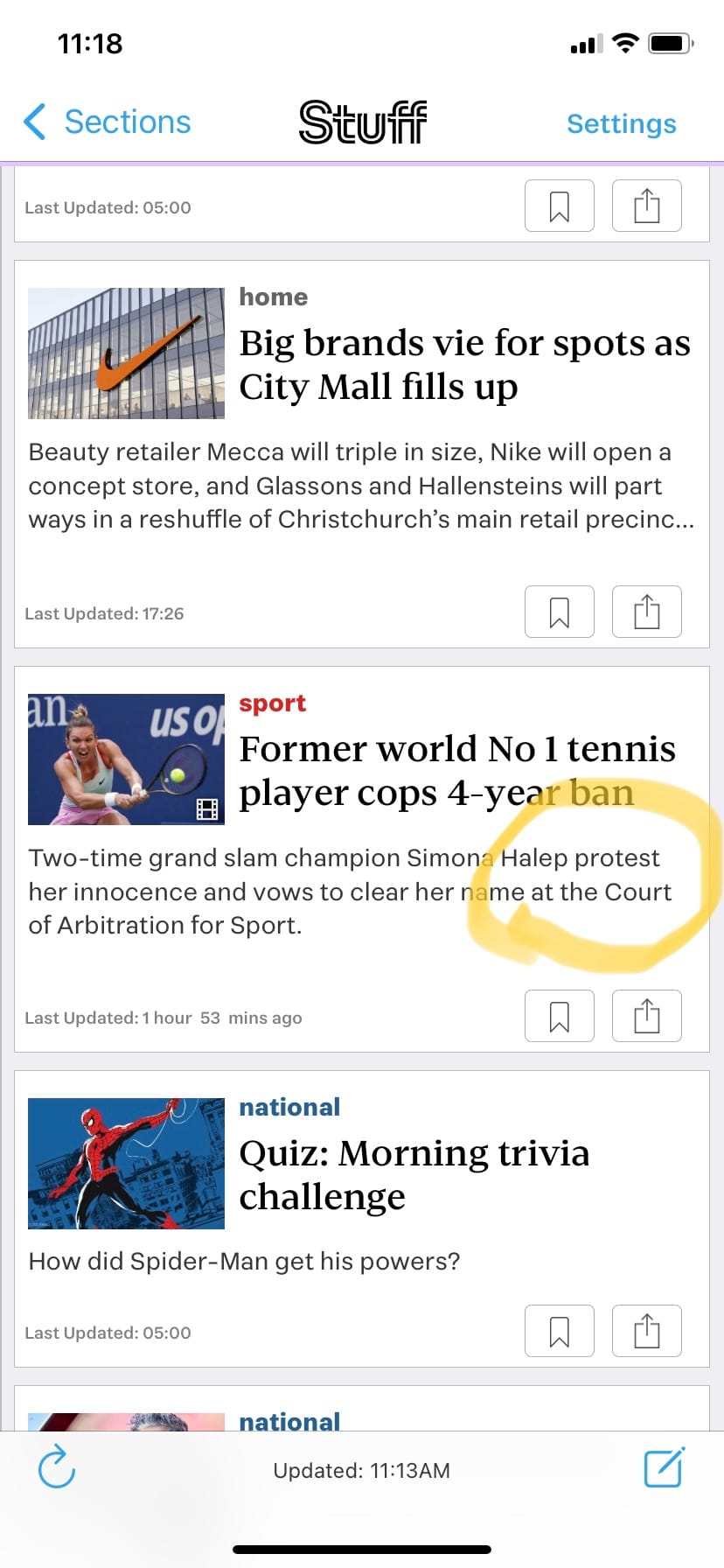Bookmark the Simona Halep tennis ban article
The height and width of the screenshot is (1568, 724).
559,1016
